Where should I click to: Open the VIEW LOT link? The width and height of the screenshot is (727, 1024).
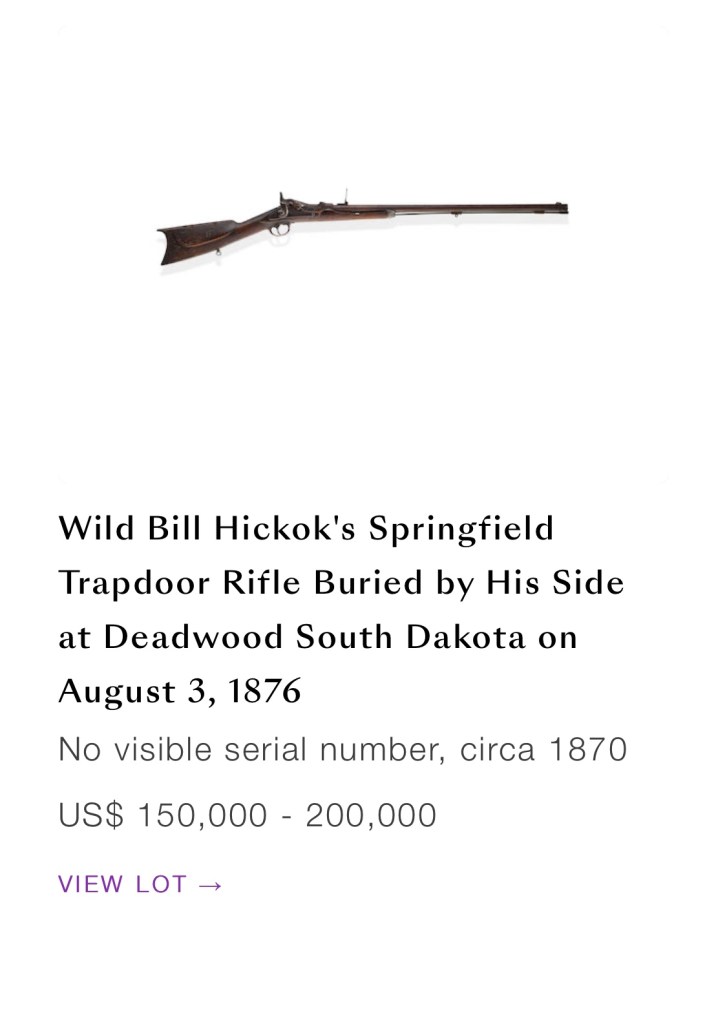click(140, 884)
